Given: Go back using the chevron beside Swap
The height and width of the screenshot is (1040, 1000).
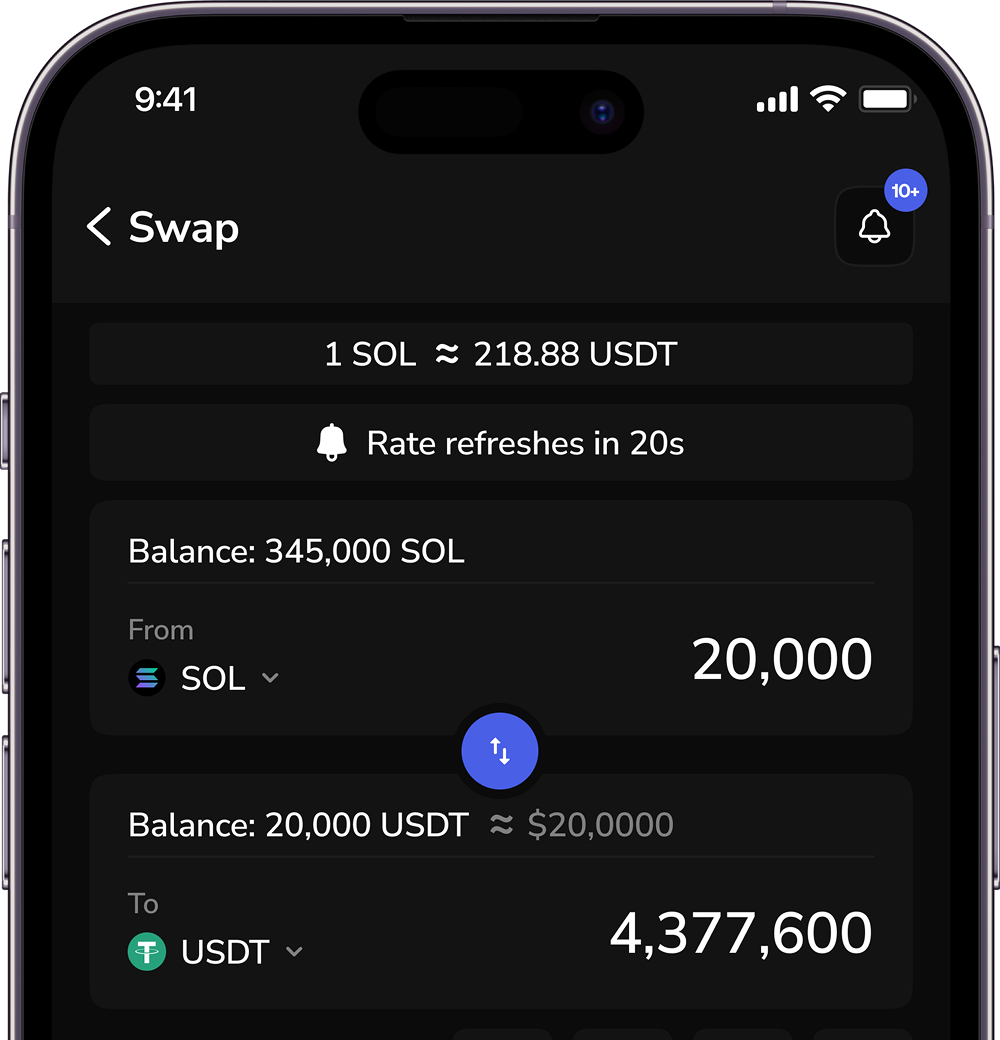Looking at the screenshot, I should [x=97, y=227].
